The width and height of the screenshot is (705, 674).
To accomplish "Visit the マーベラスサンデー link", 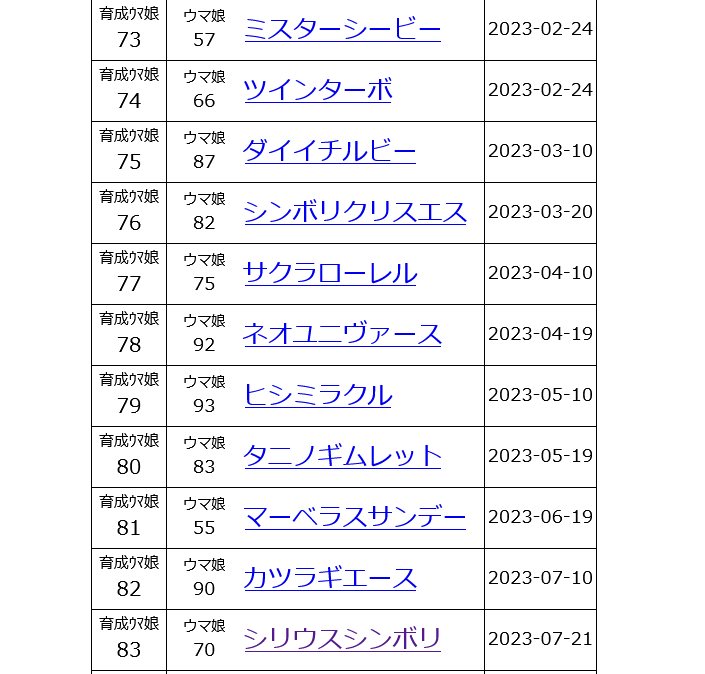I will pos(355,517).
